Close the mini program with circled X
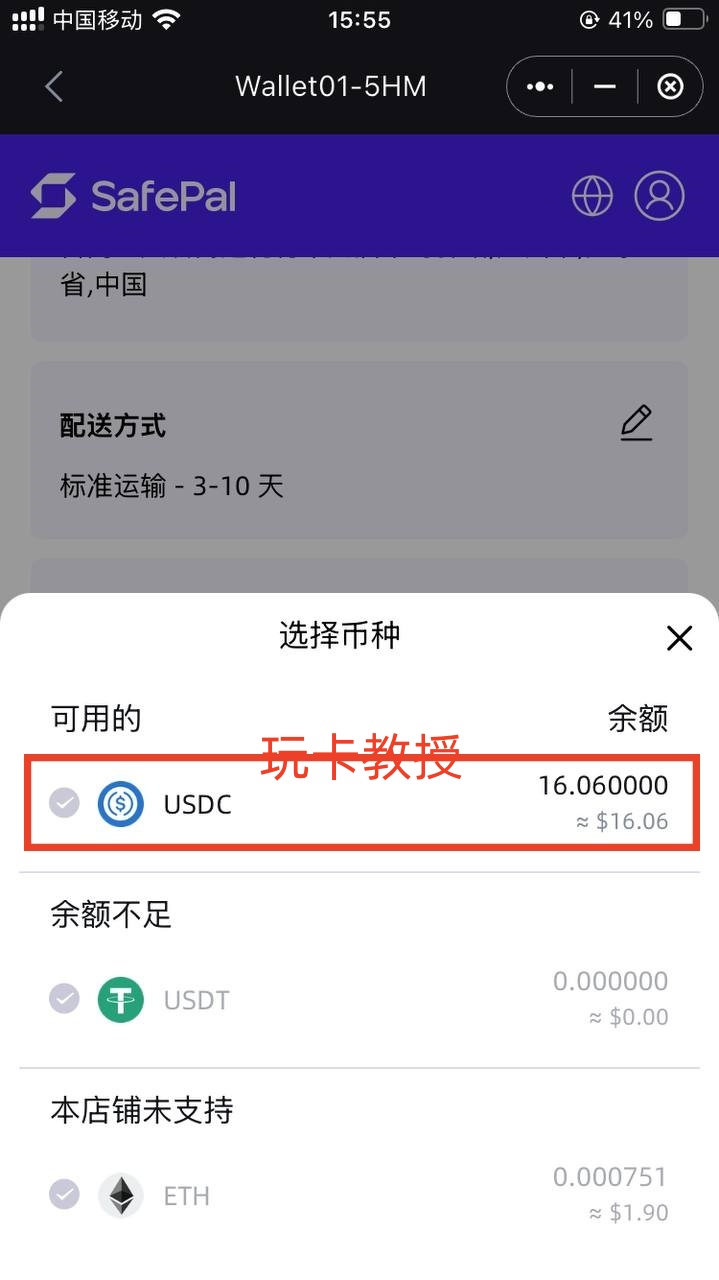The image size is (719, 1280). tap(670, 87)
